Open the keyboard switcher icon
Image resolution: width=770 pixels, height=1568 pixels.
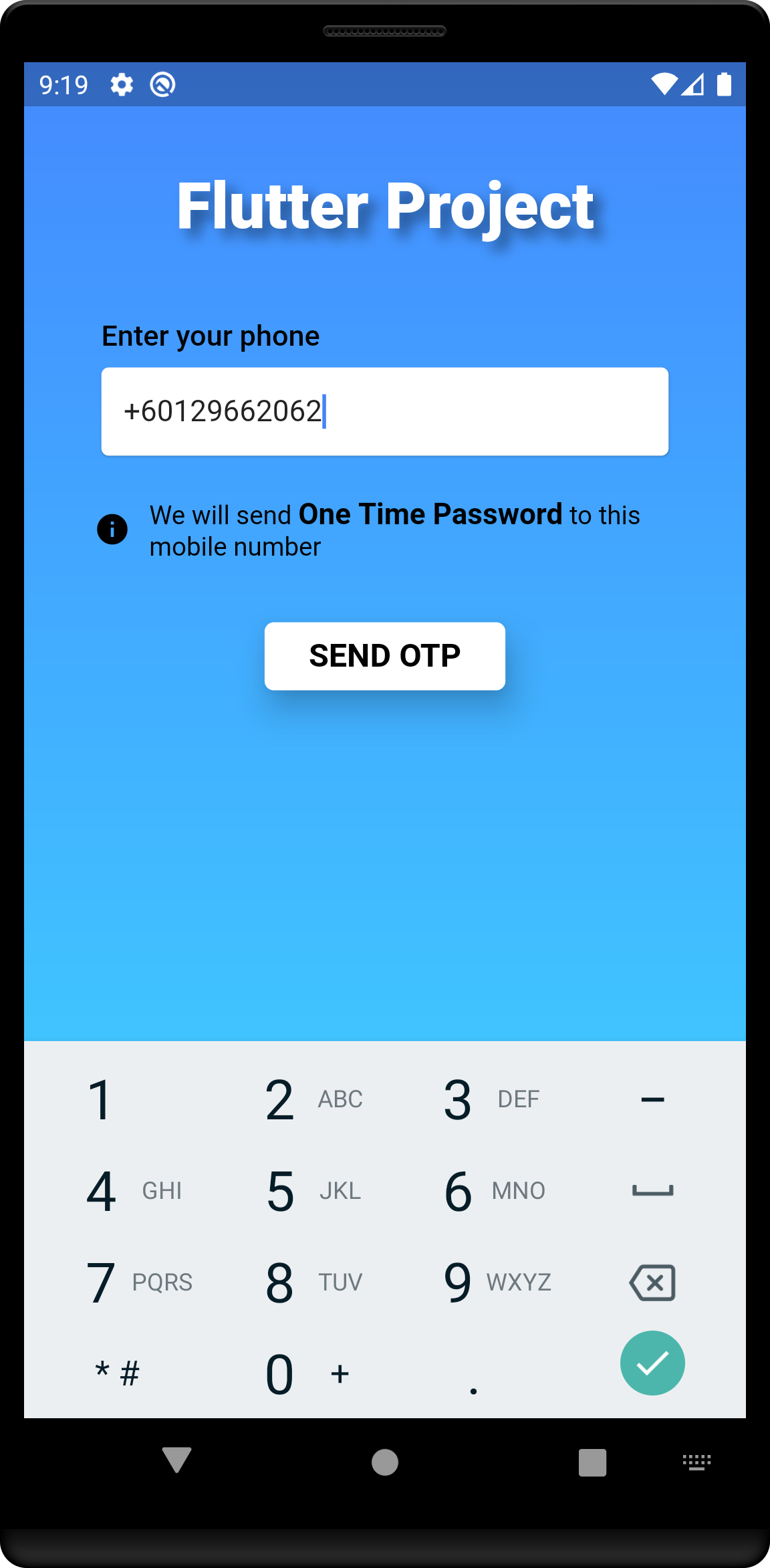pyautogui.click(x=696, y=1462)
